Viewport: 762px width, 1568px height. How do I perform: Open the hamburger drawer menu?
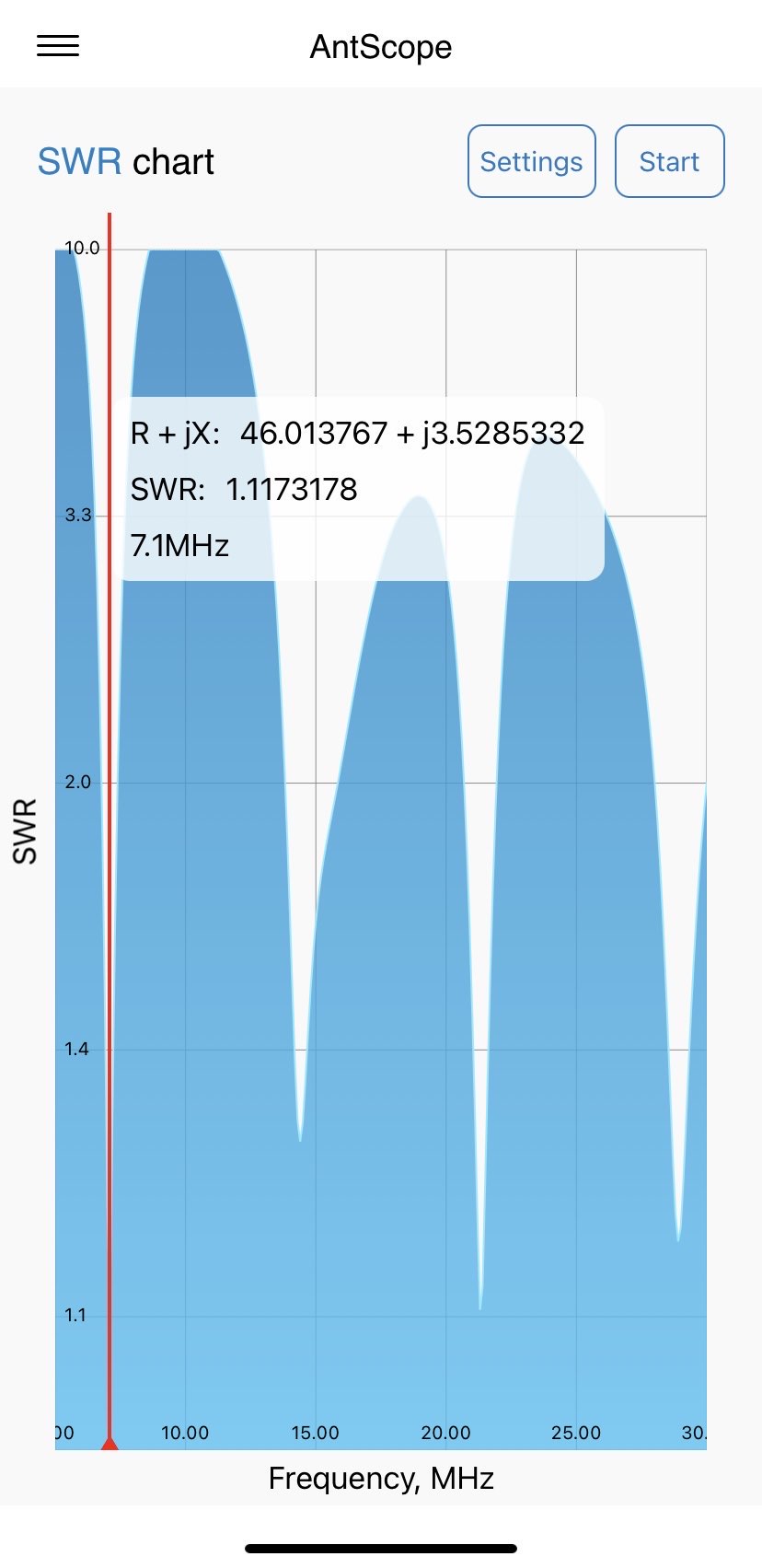click(58, 46)
